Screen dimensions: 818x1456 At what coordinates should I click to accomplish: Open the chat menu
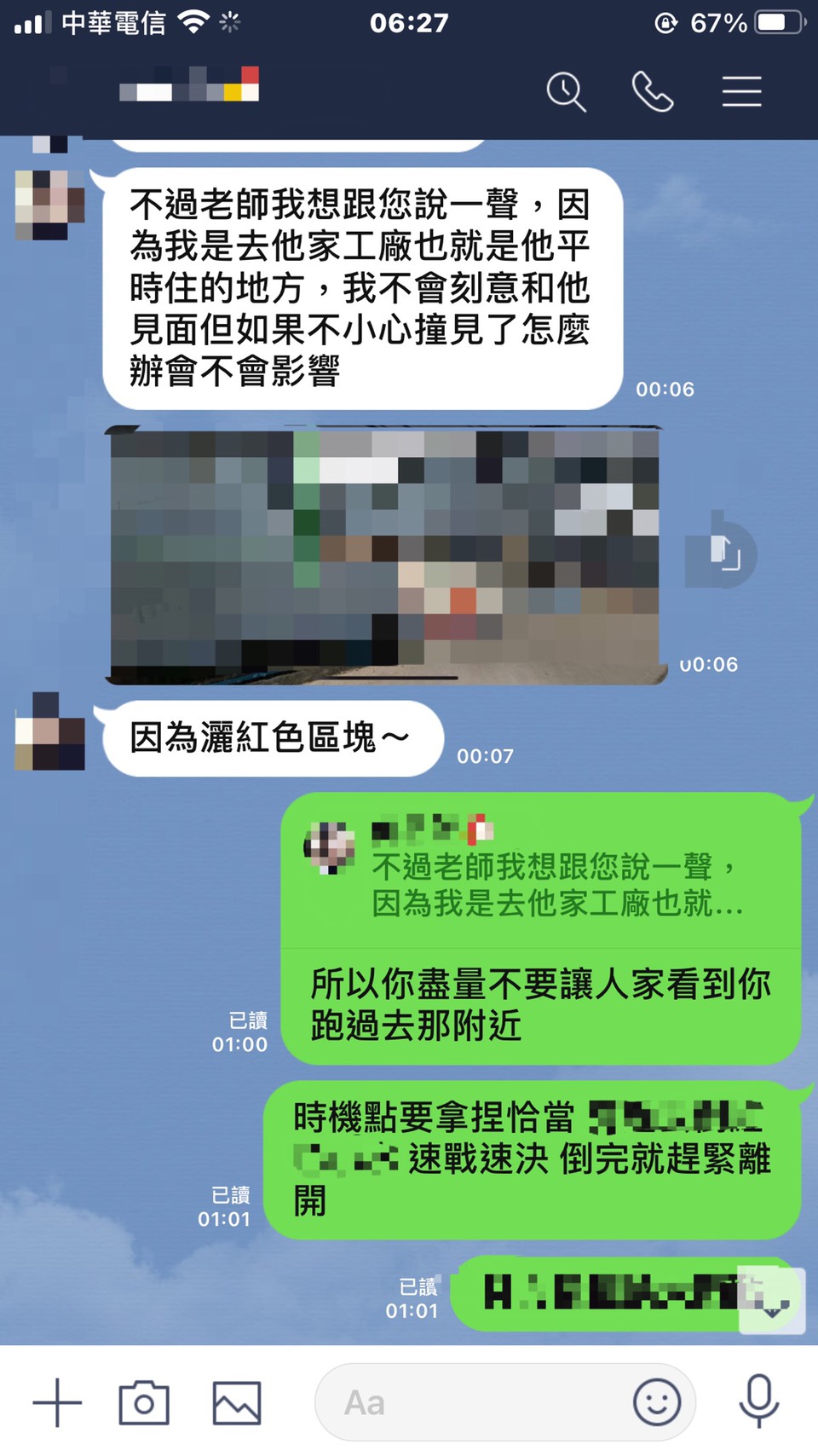741,92
